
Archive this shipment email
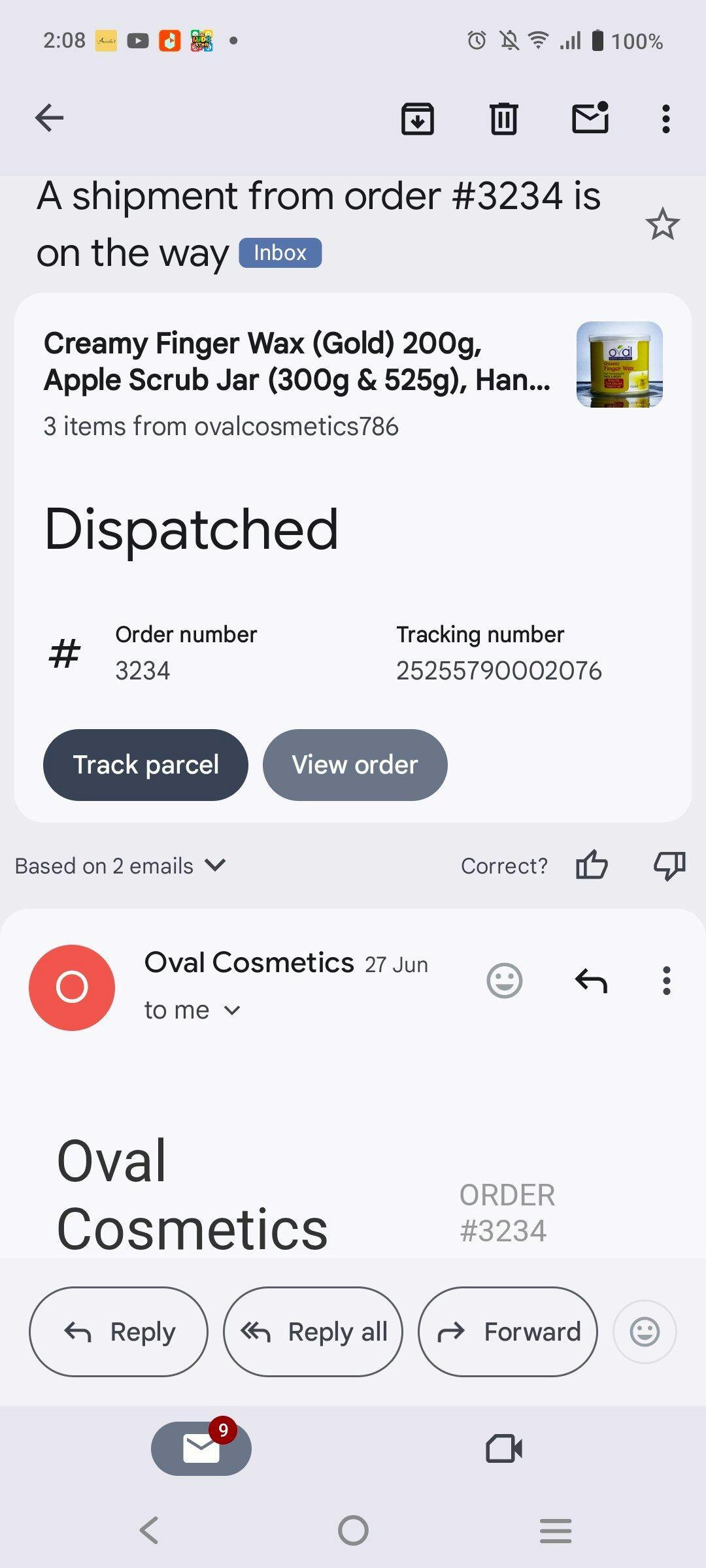(418, 119)
